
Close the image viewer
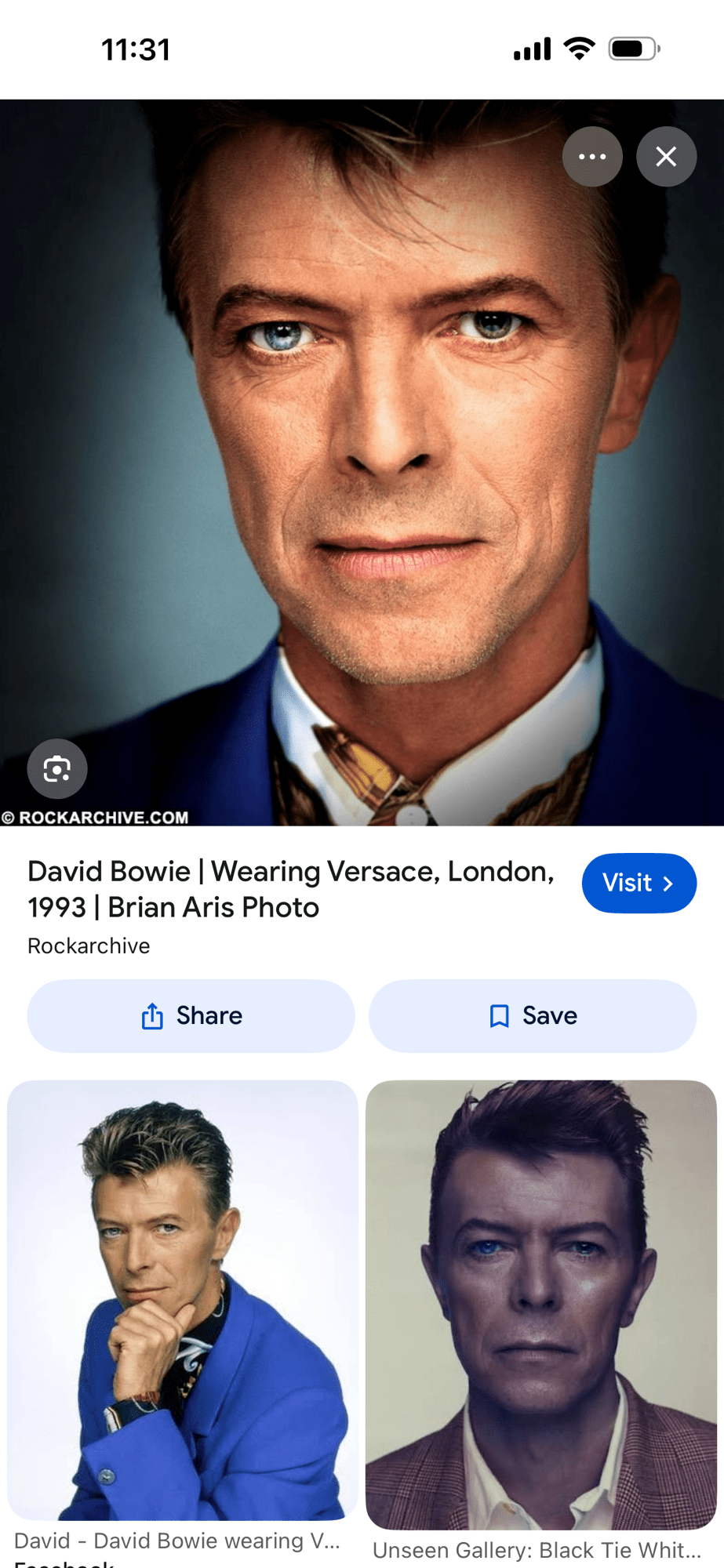click(x=666, y=157)
